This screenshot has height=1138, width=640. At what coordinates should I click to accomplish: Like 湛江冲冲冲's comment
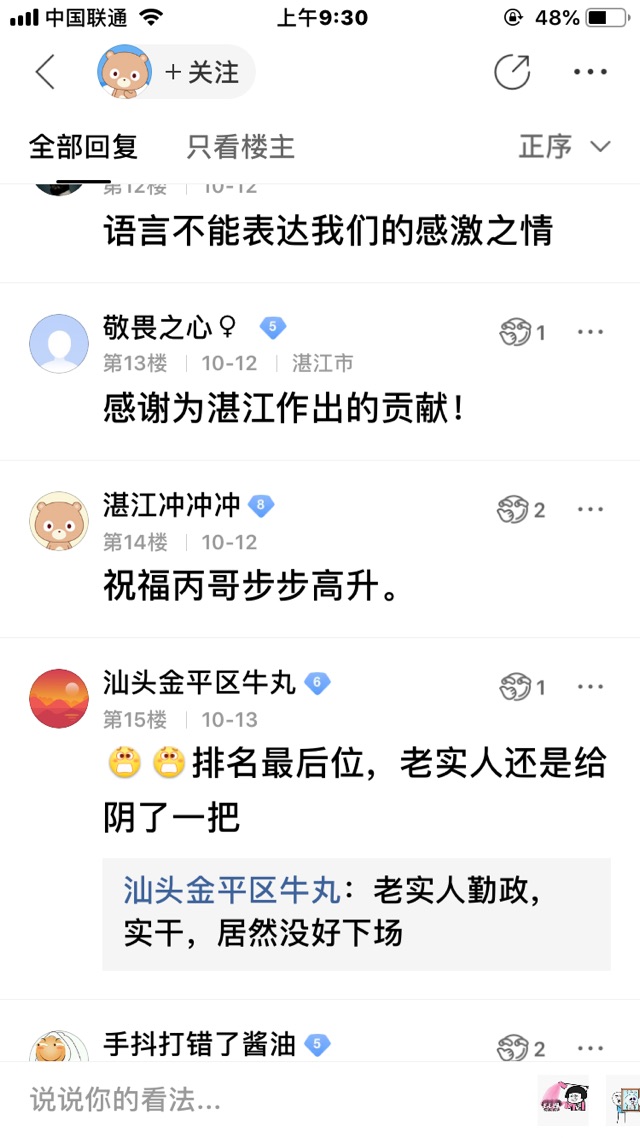(521, 509)
